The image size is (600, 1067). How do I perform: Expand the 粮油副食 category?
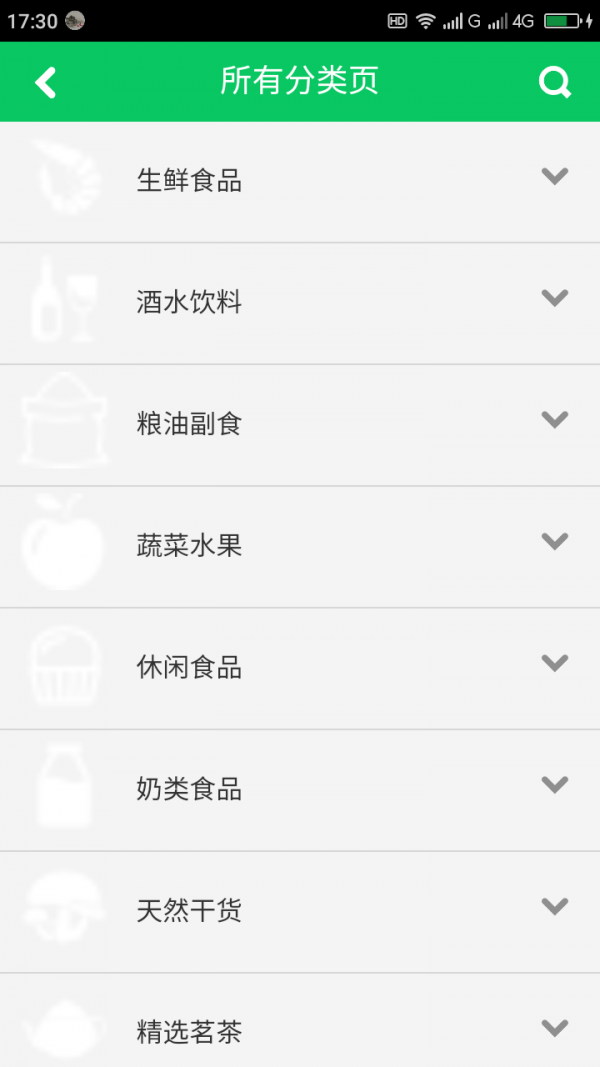(x=555, y=420)
